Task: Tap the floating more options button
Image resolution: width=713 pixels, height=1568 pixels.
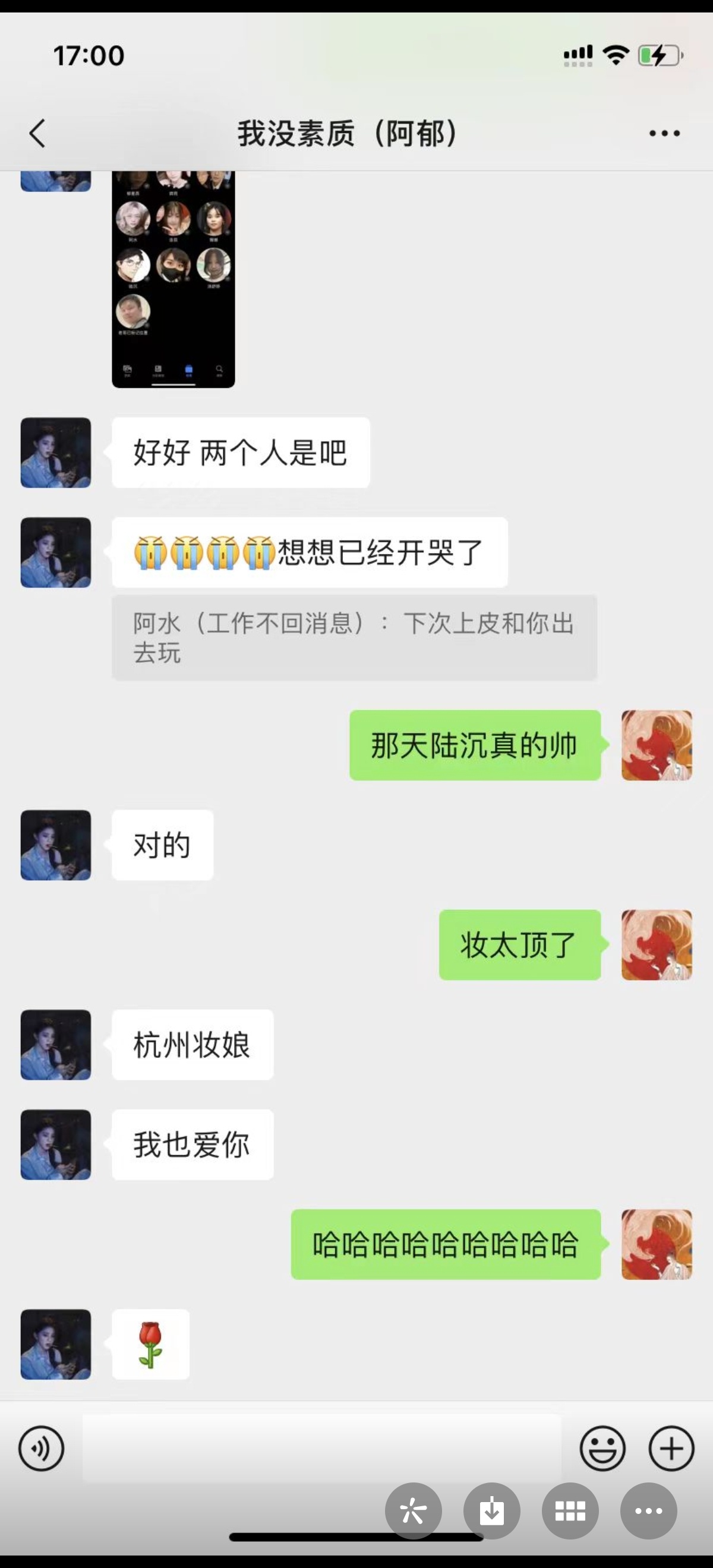Action: coord(648,1511)
